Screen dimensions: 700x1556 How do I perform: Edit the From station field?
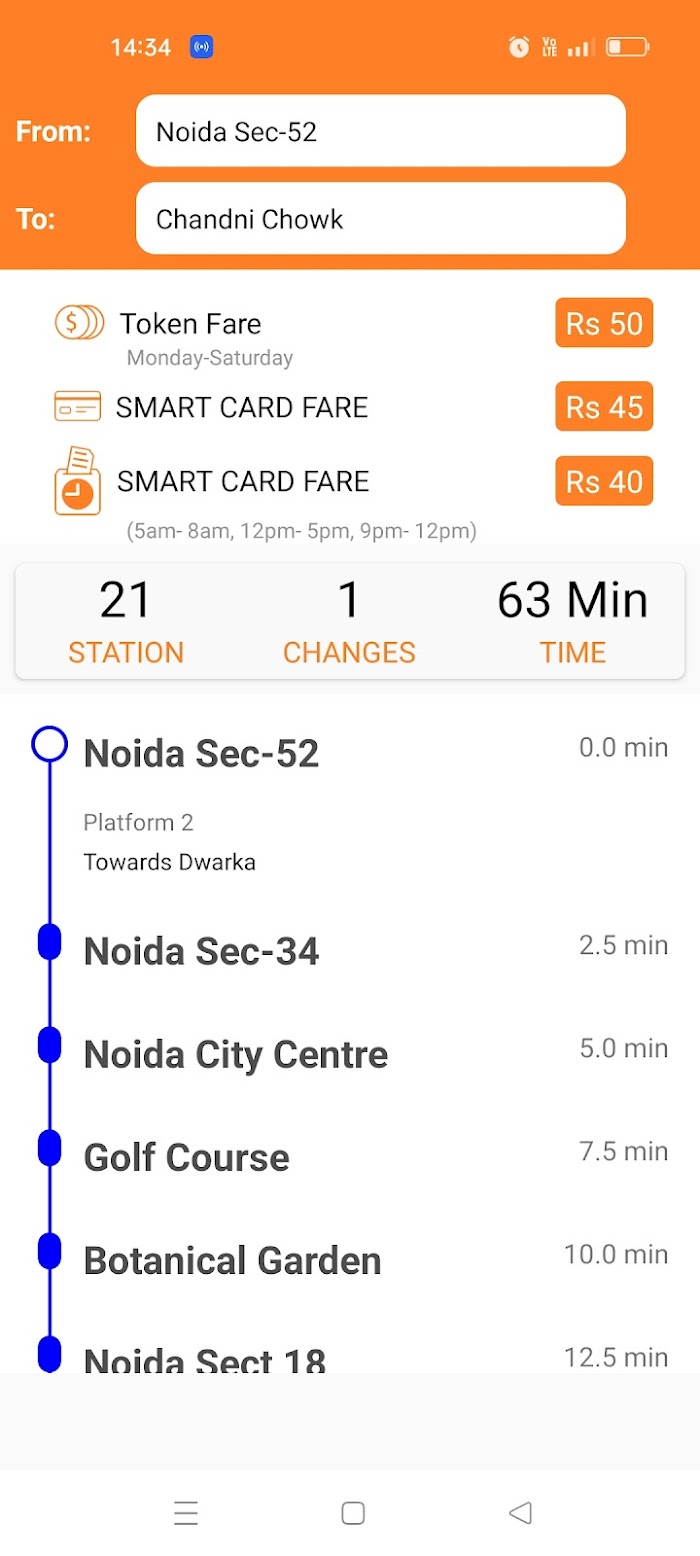click(380, 131)
